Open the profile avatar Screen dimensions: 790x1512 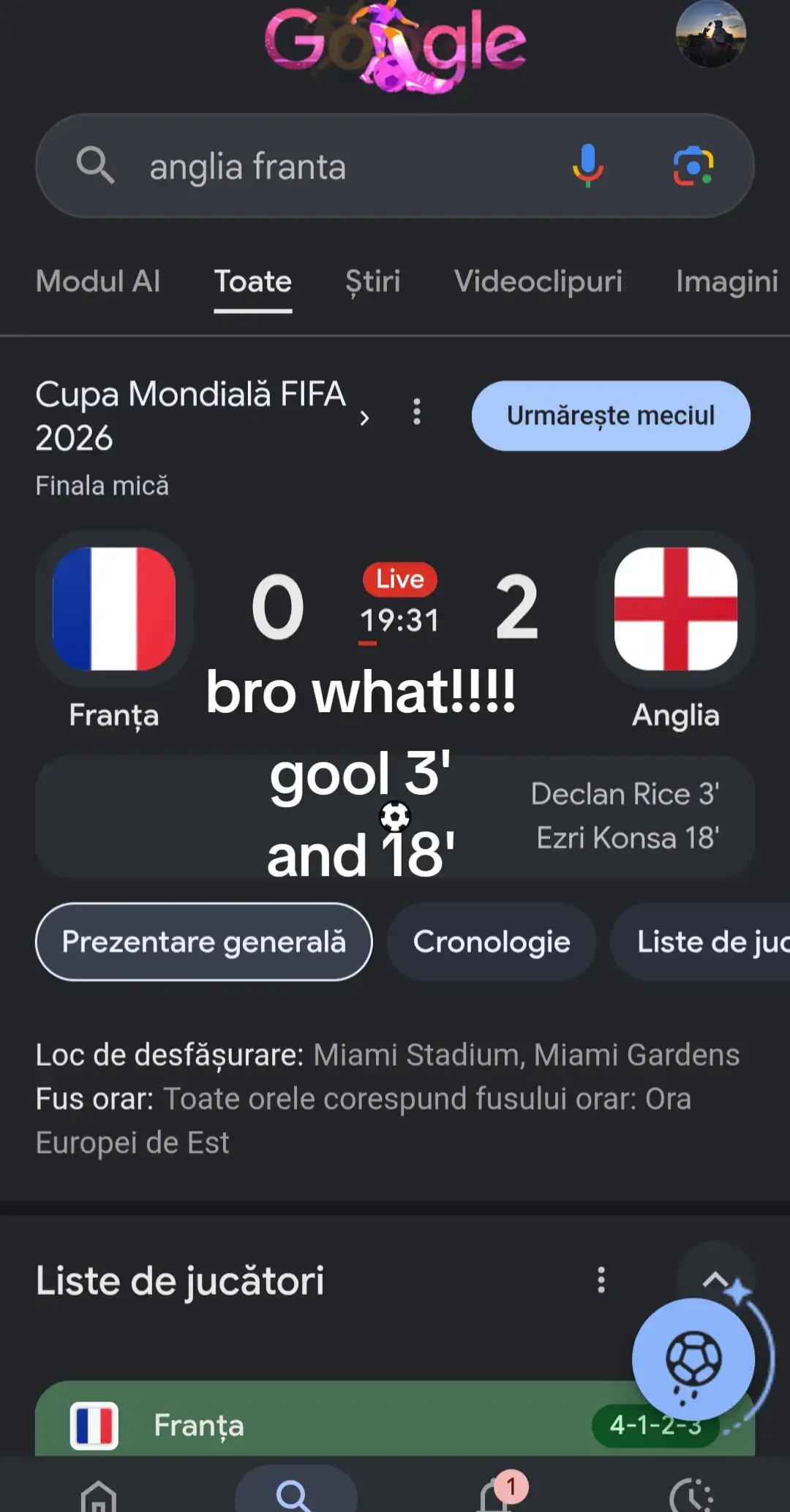point(710,33)
